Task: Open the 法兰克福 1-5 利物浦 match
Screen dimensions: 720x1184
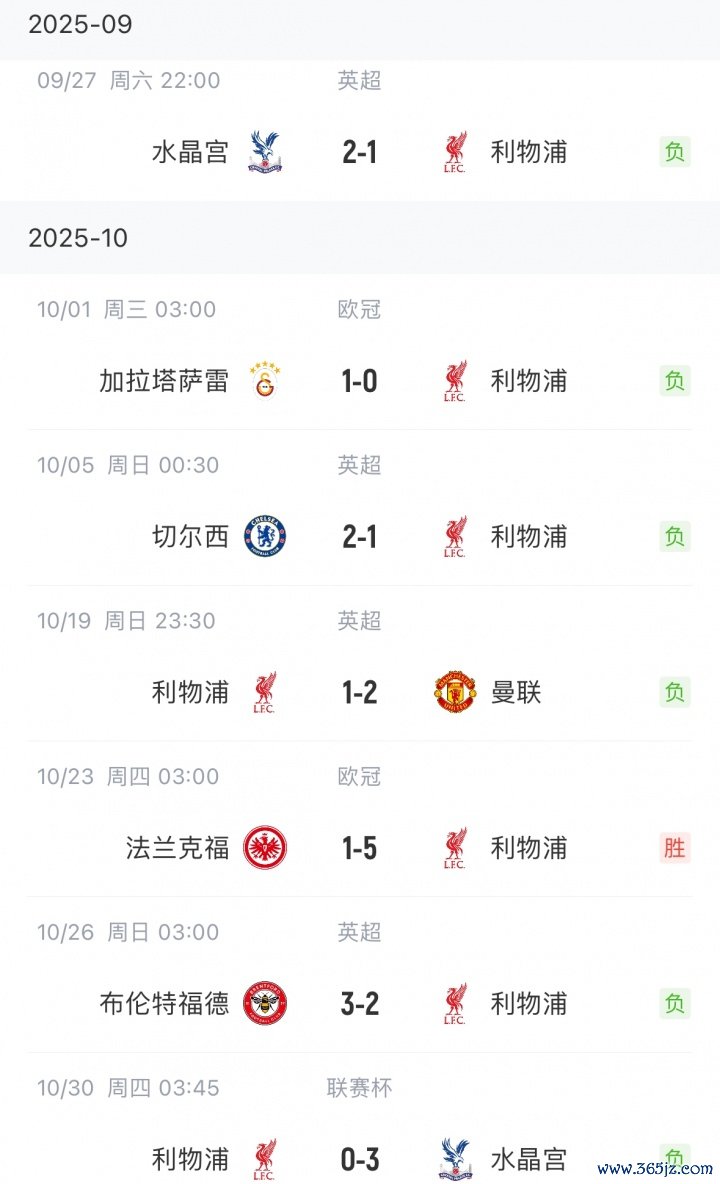Action: coord(359,848)
